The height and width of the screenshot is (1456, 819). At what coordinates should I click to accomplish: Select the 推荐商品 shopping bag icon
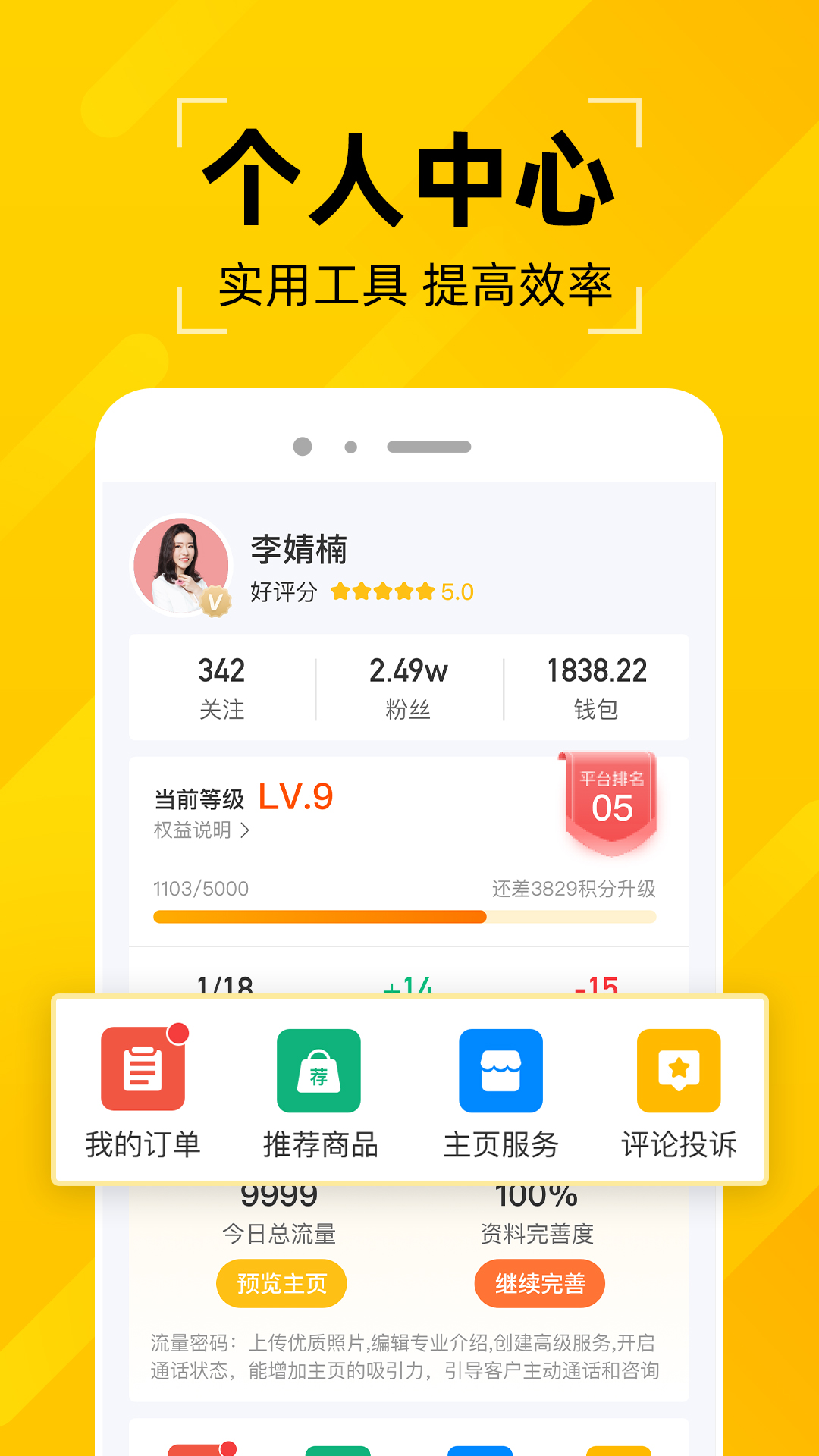(318, 1069)
